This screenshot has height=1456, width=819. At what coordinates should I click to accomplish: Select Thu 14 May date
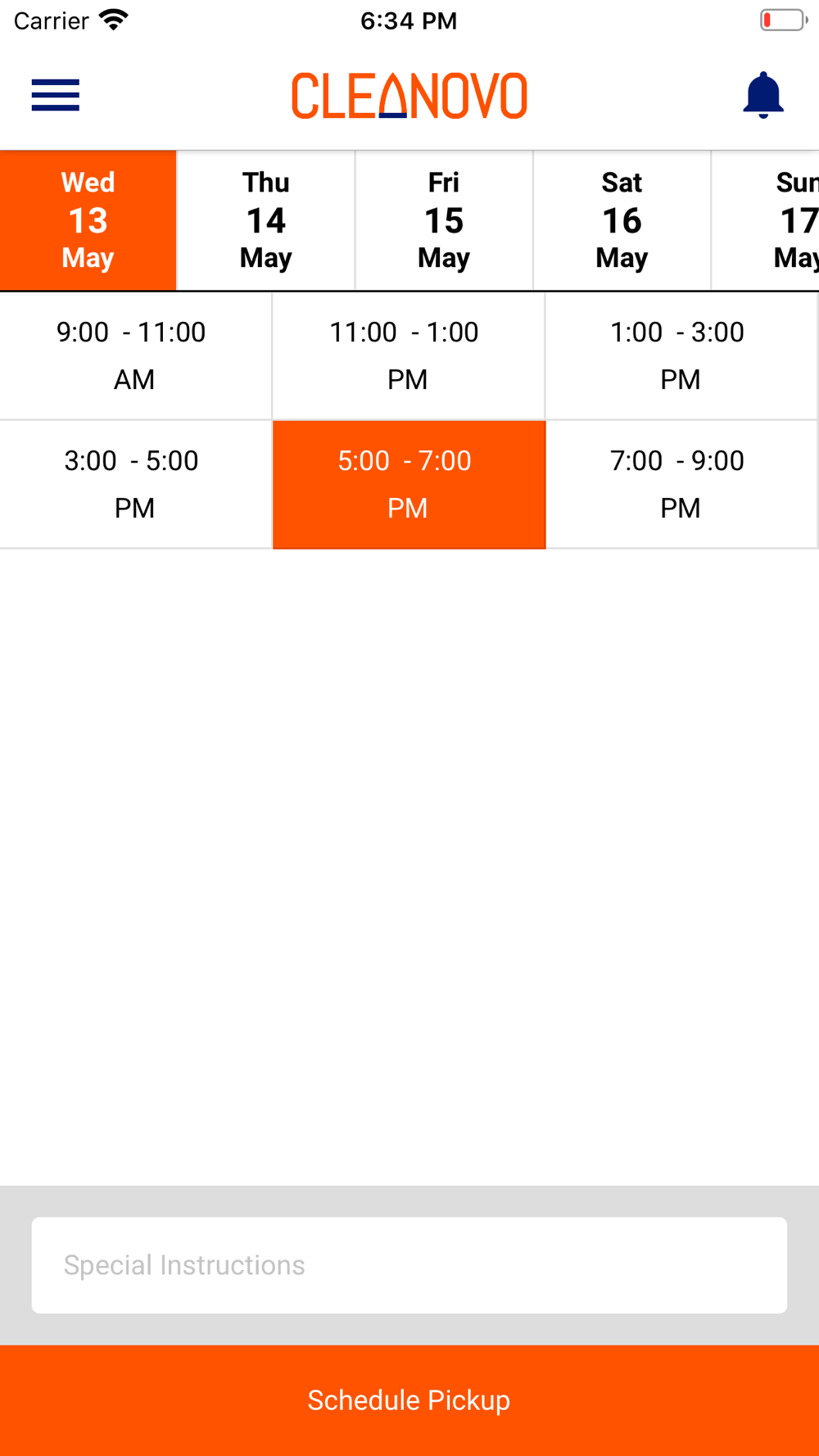[x=266, y=220]
